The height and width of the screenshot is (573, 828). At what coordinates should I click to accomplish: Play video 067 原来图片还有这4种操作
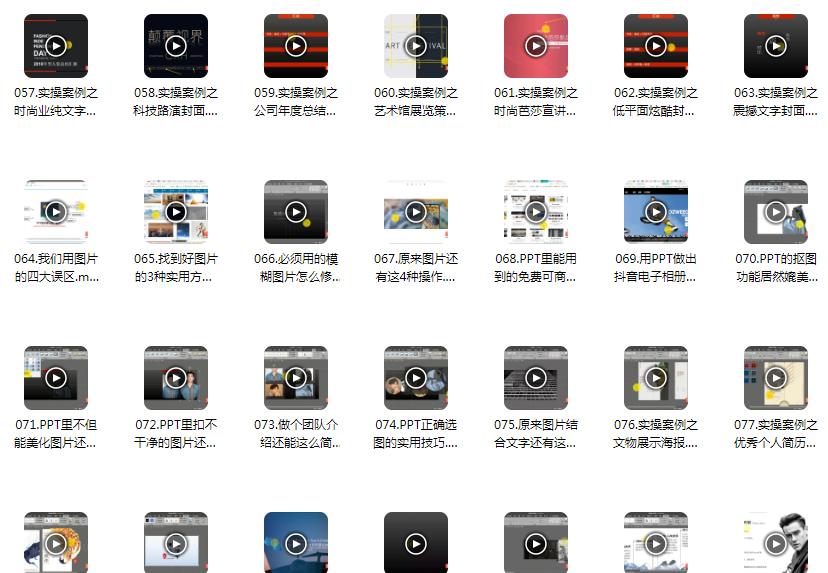[416, 212]
